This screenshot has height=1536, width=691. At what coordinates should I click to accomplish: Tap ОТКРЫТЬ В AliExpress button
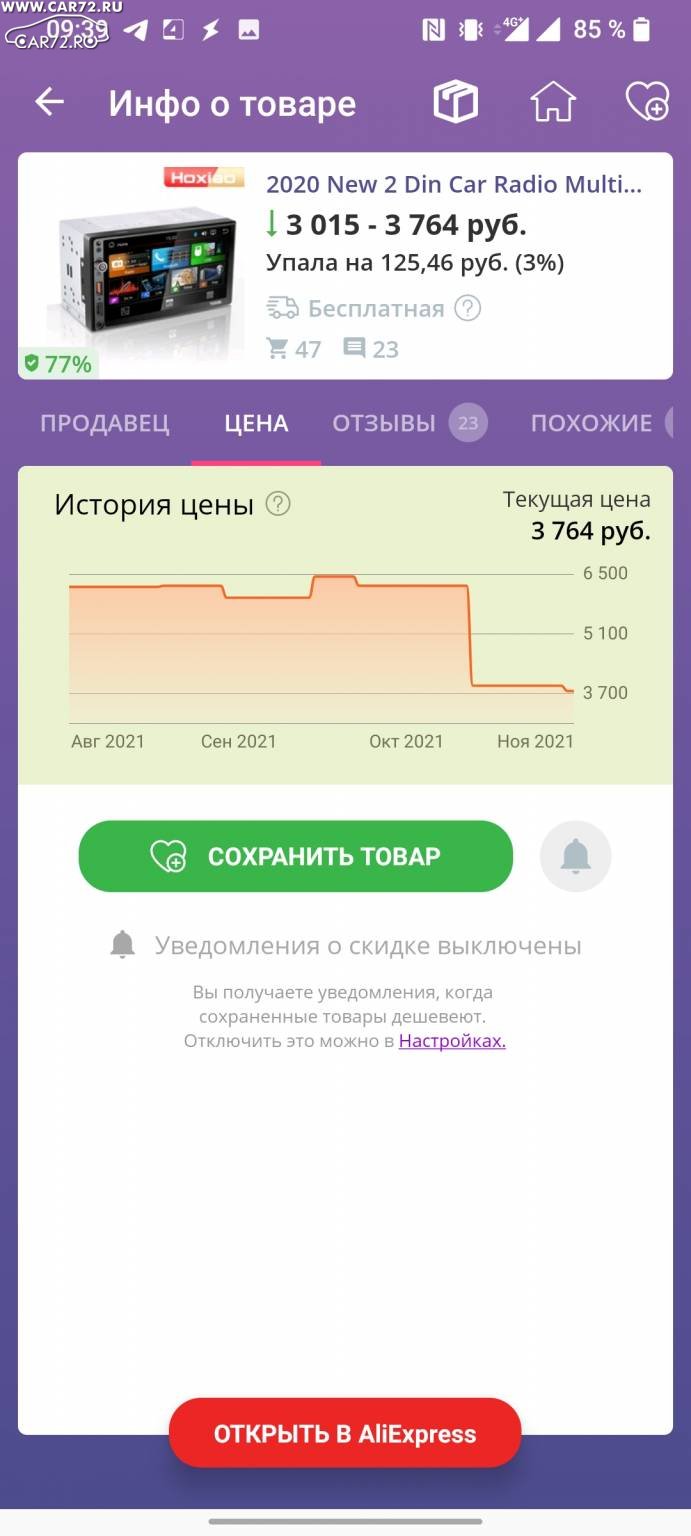pos(345,1434)
